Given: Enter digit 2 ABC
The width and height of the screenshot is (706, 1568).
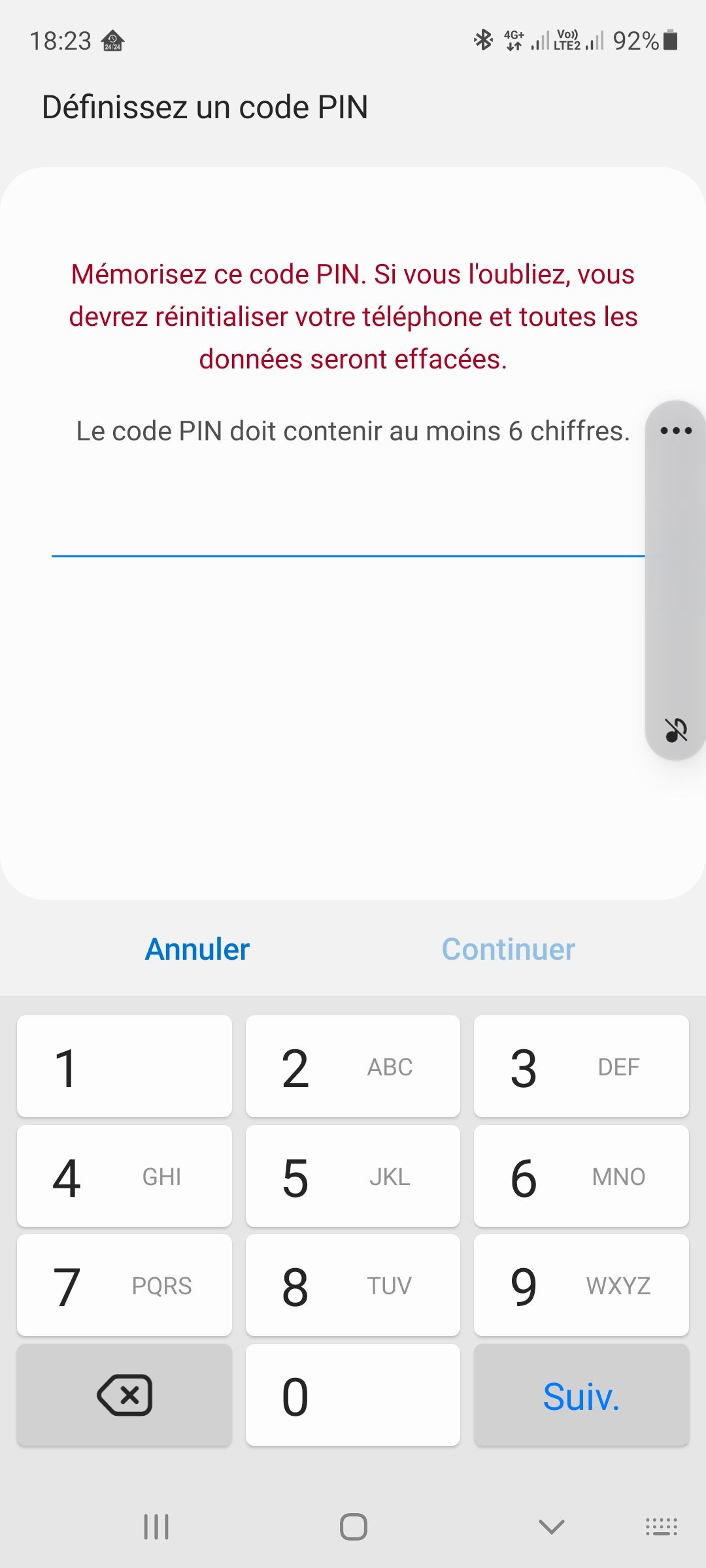Looking at the screenshot, I should point(353,1066).
